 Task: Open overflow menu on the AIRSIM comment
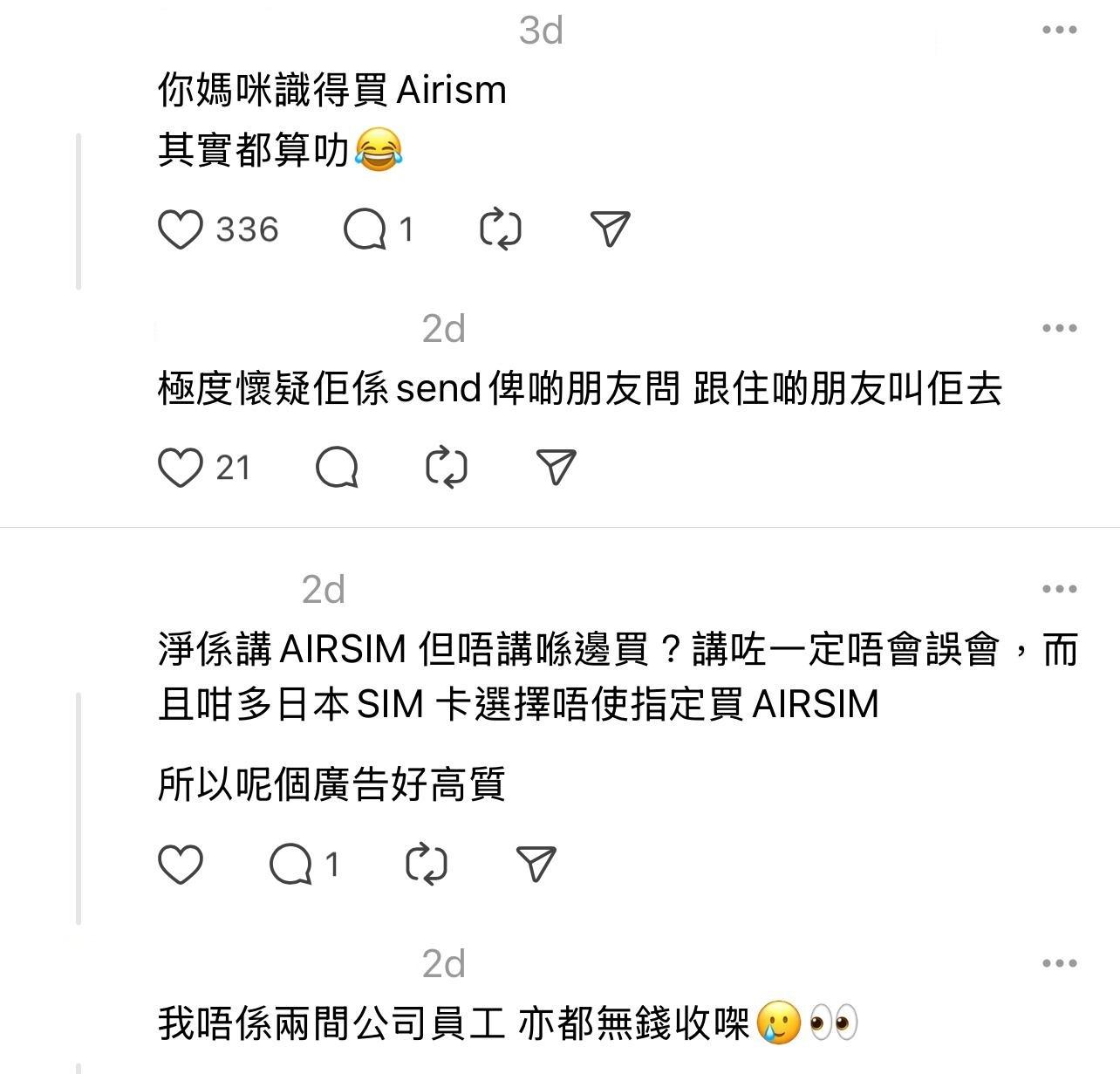1059,589
